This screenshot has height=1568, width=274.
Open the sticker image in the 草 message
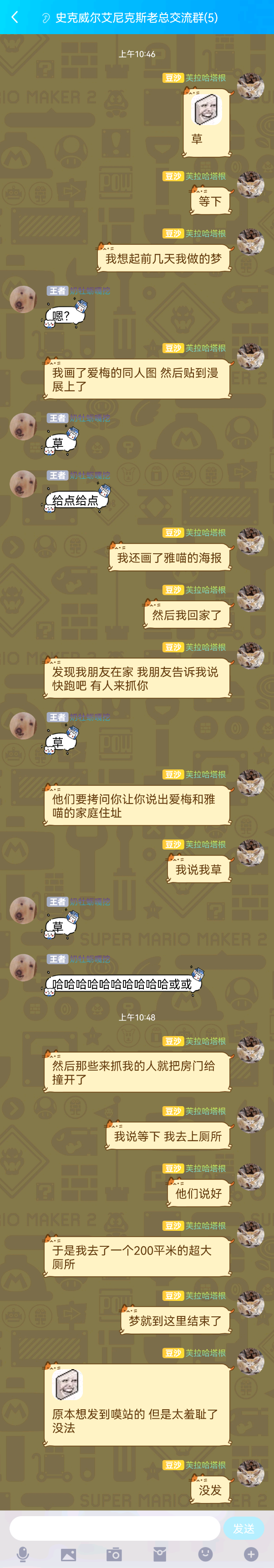[207, 109]
